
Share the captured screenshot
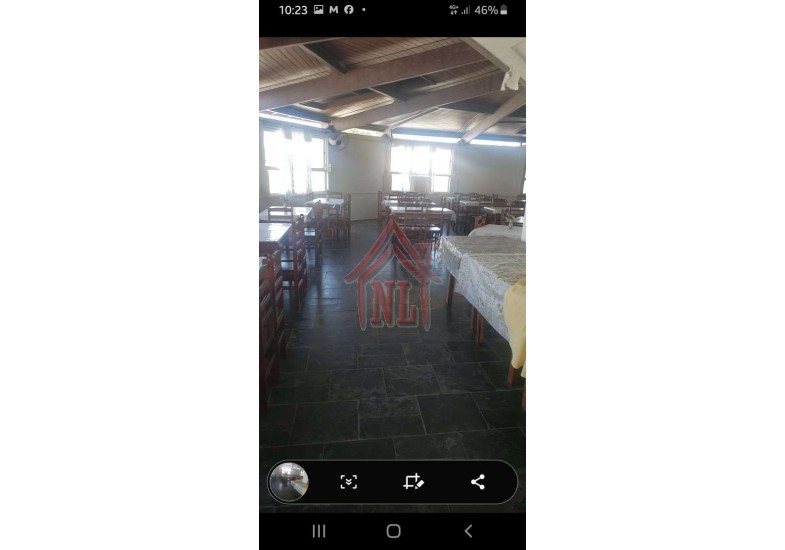tap(478, 482)
